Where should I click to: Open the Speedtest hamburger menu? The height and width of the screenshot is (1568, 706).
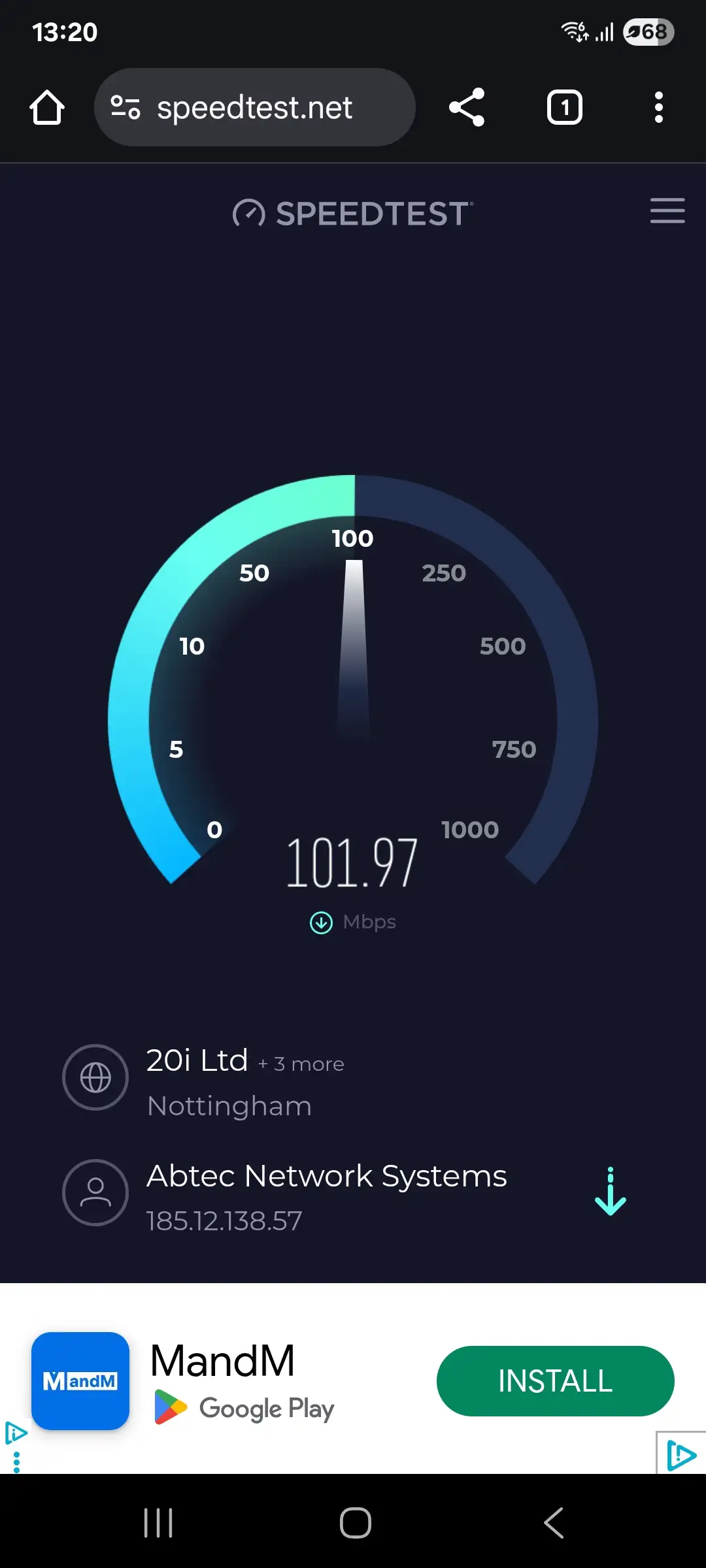pyautogui.click(x=667, y=211)
